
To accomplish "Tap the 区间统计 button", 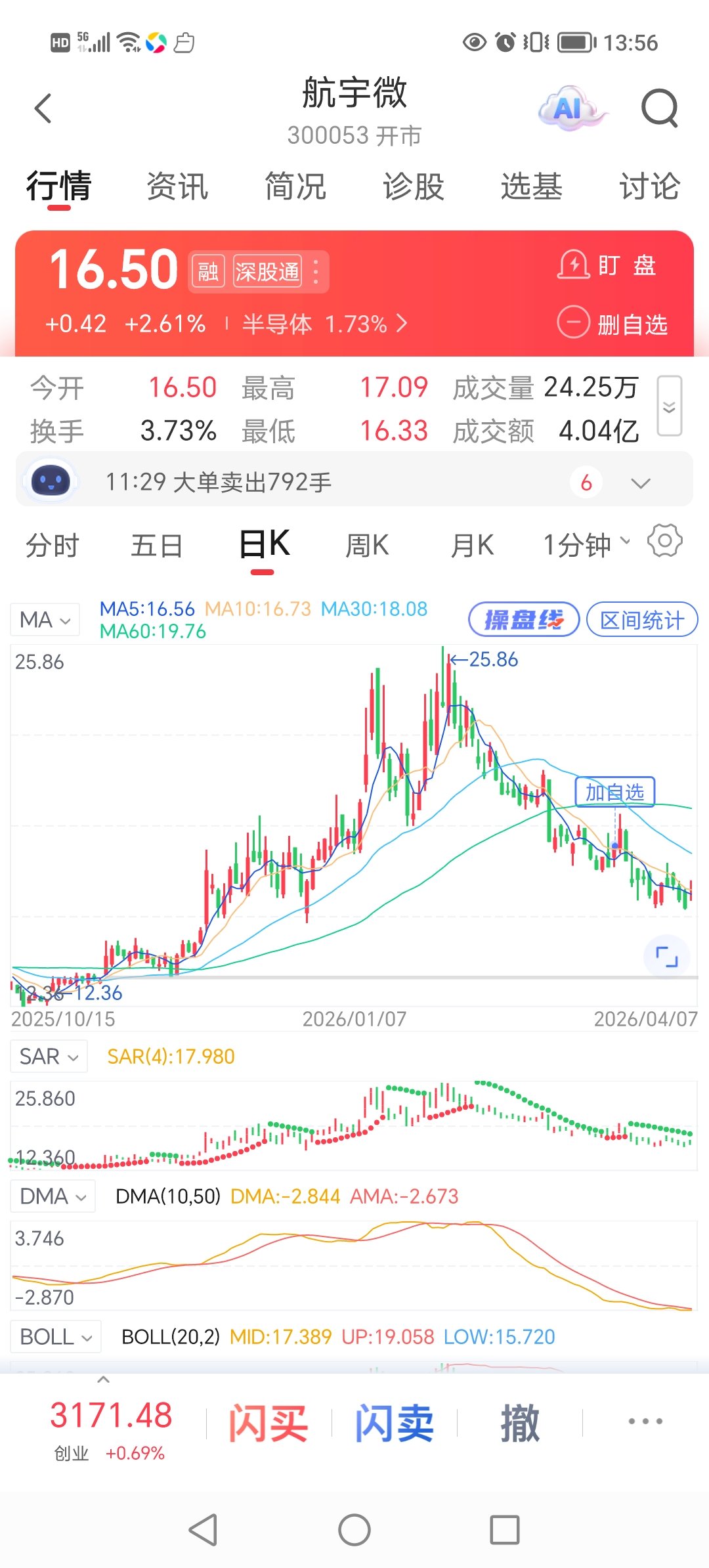I will 641,620.
